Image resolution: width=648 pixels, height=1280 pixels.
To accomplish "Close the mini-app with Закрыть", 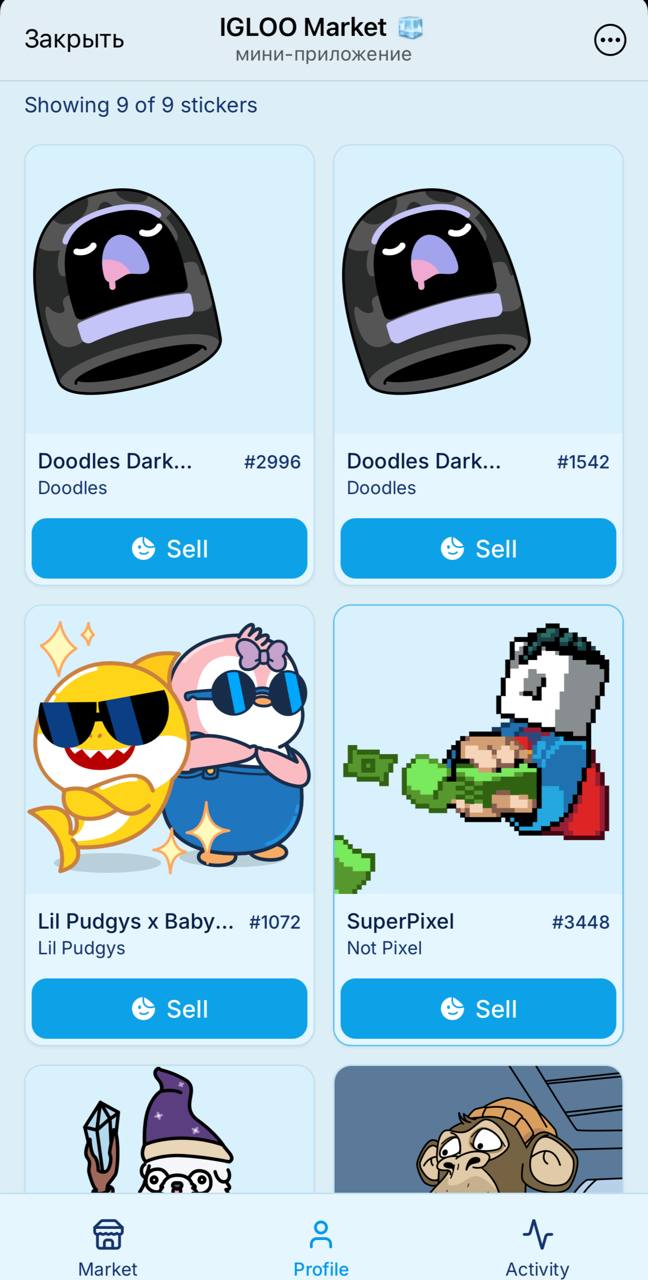I will click(x=74, y=40).
